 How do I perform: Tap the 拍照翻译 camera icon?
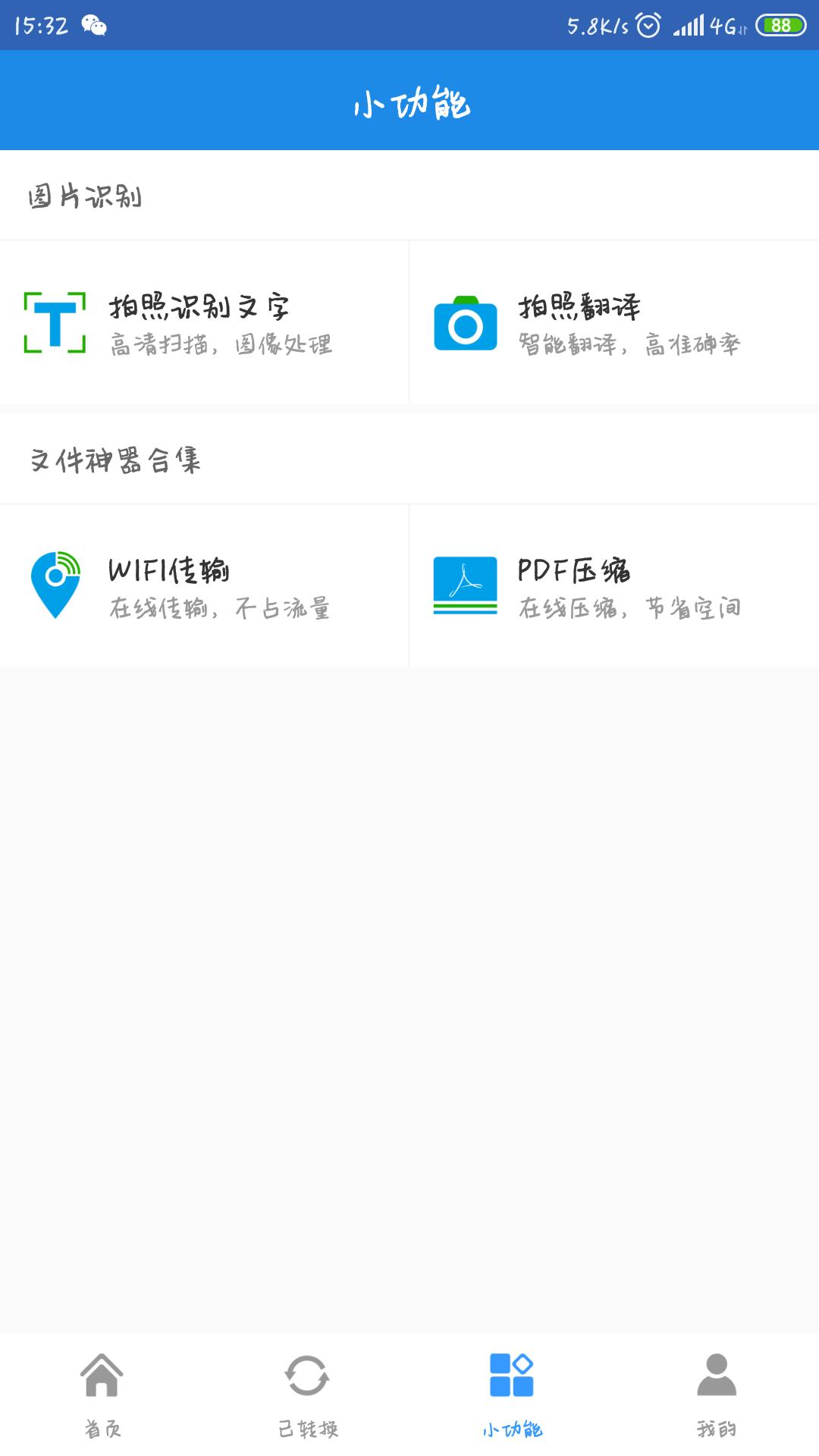[465, 322]
